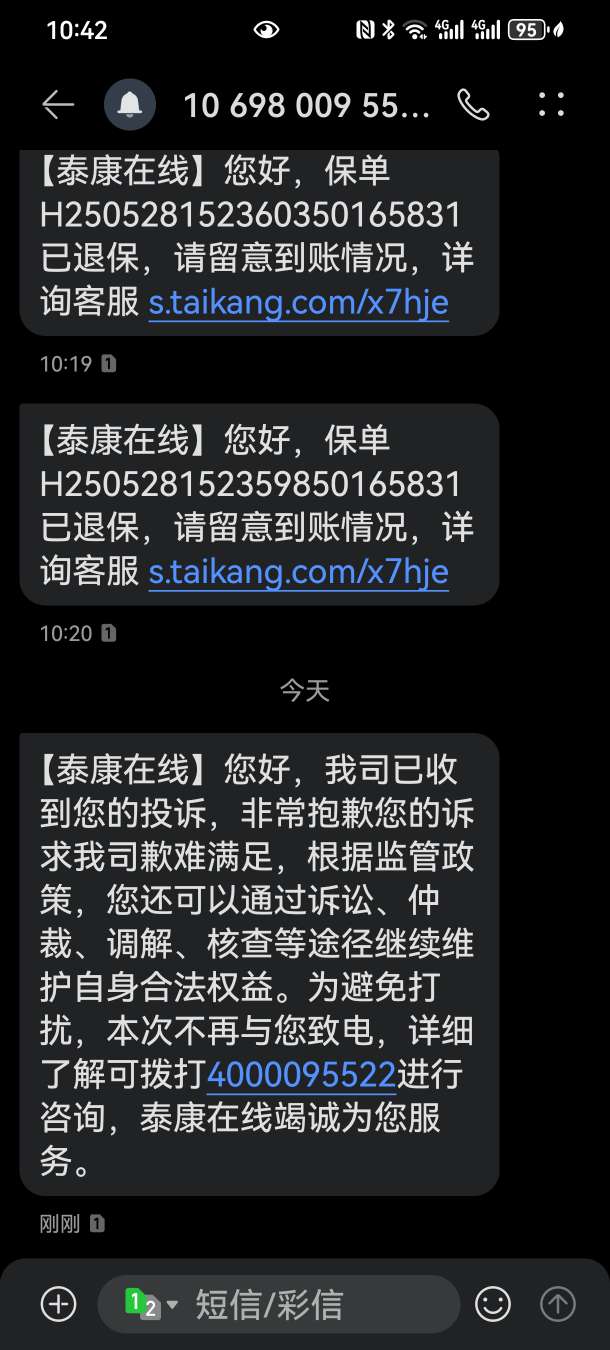Open the emoji picker
Image resolution: width=610 pixels, height=1350 pixels.
[x=492, y=1304]
